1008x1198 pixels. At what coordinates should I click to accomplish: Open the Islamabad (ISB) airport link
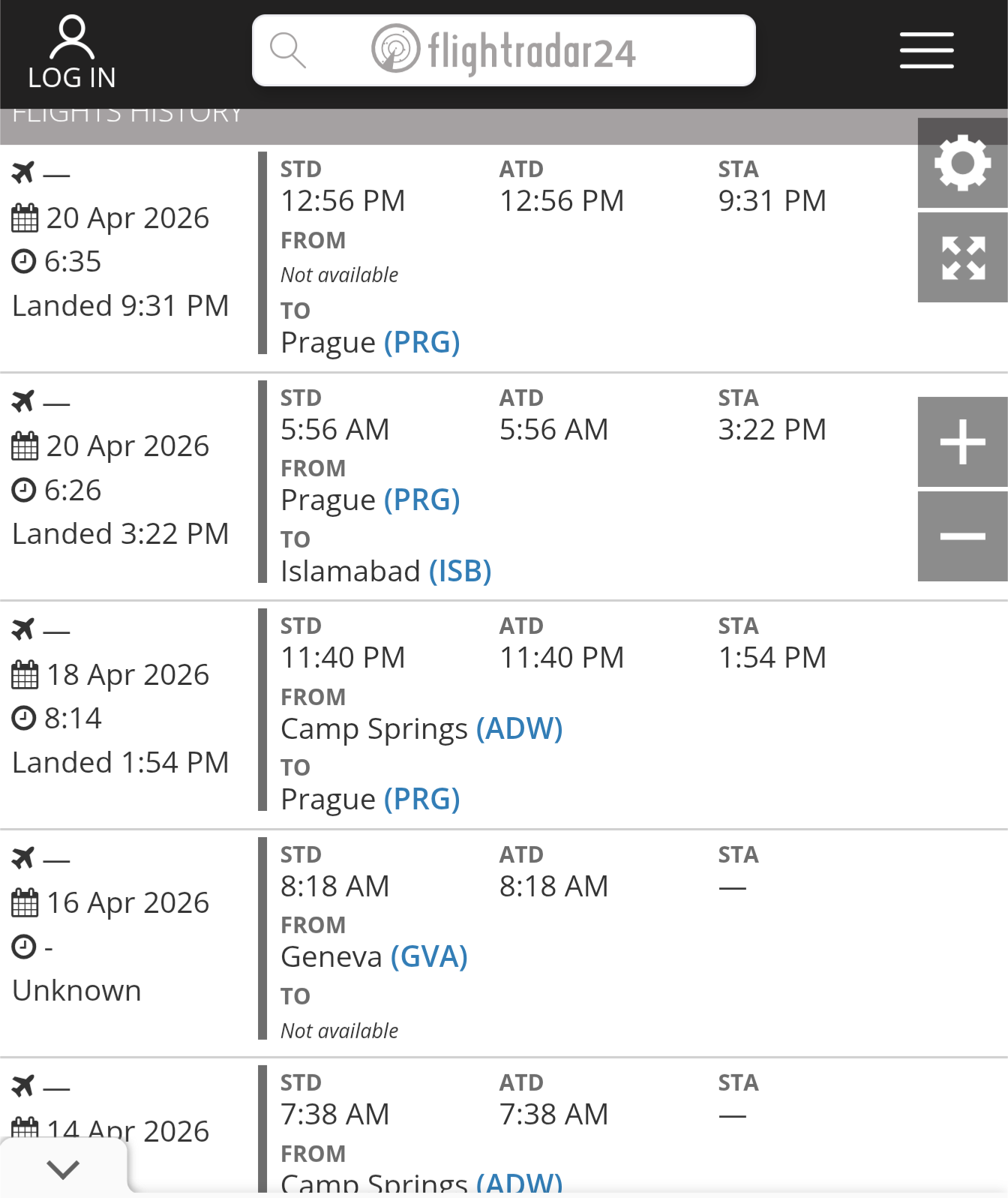coord(460,572)
